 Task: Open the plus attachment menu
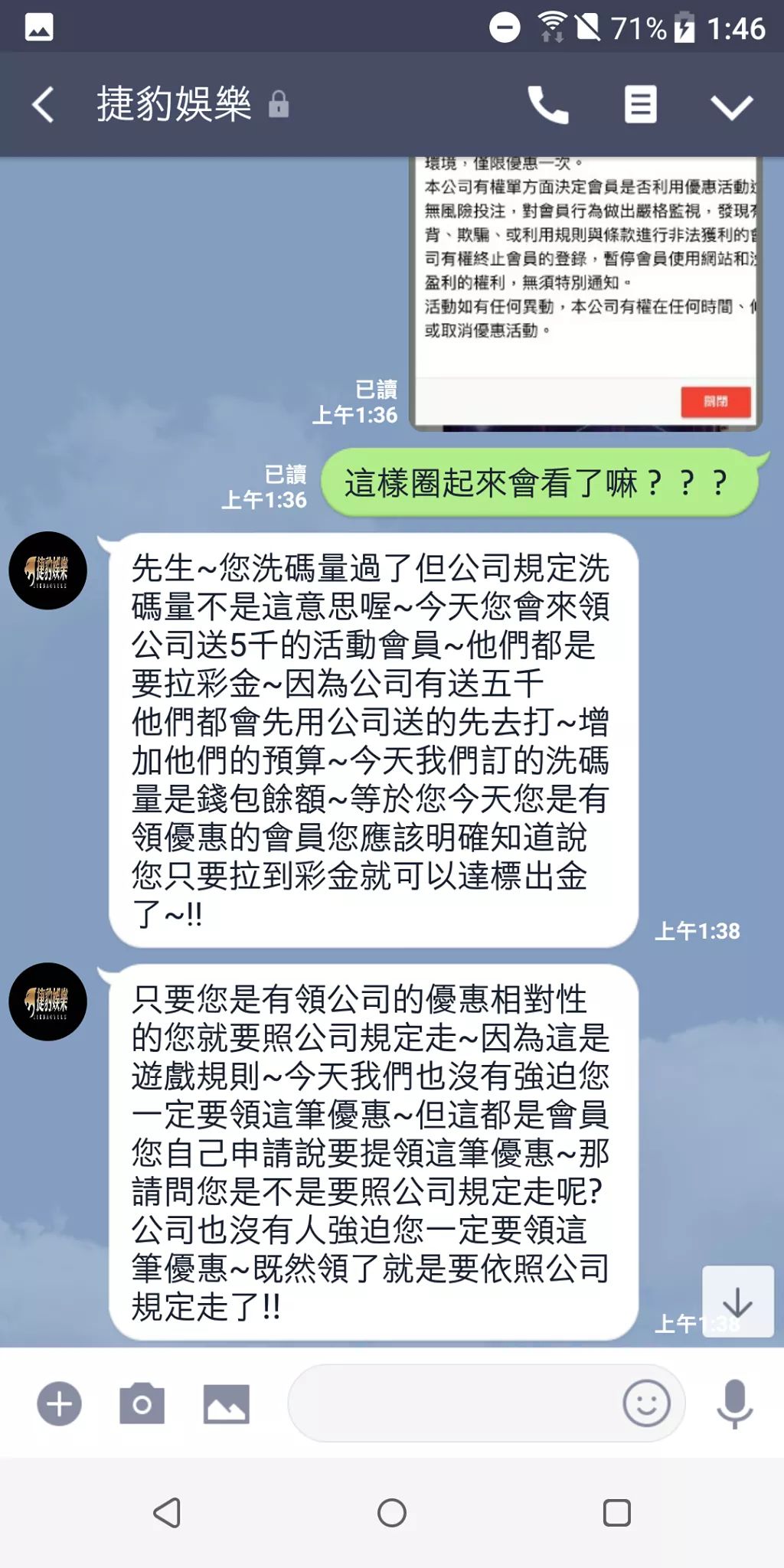pyautogui.click(x=59, y=1403)
